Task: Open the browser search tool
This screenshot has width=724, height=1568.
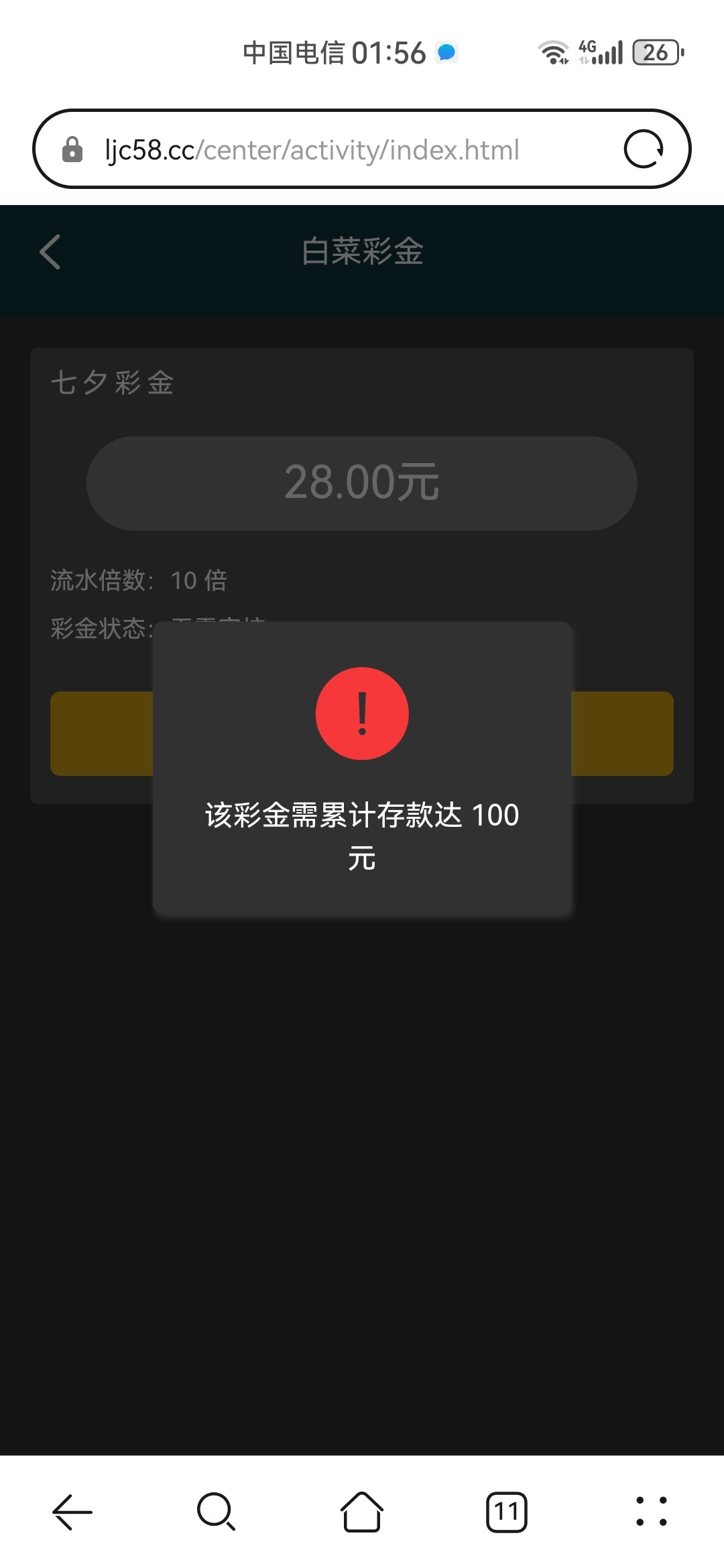Action: pos(217,1512)
